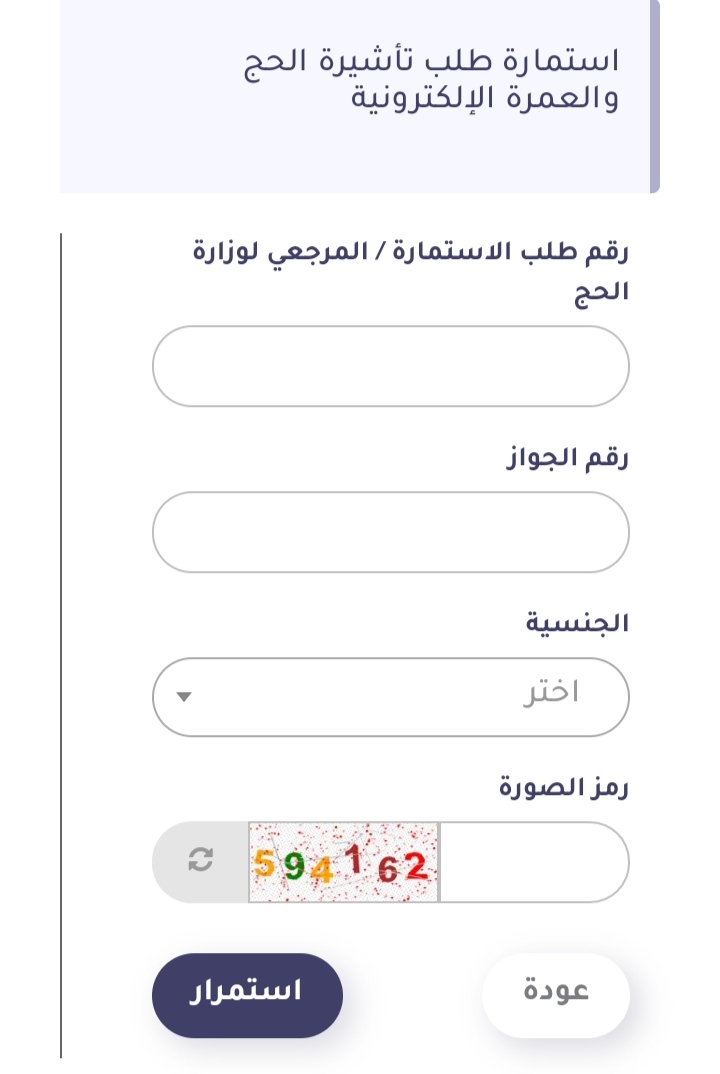The image size is (720, 1074).
Task: Click the captcha image showing 594162
Action: [342, 863]
